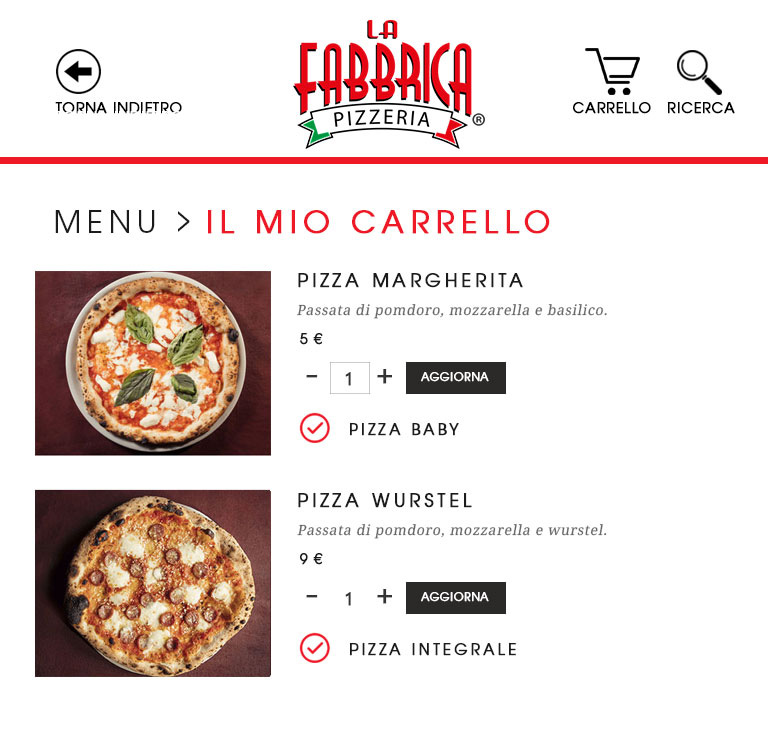Update Pizza Wurstel with Aggiorna
This screenshot has width=768, height=731.
coord(455,598)
